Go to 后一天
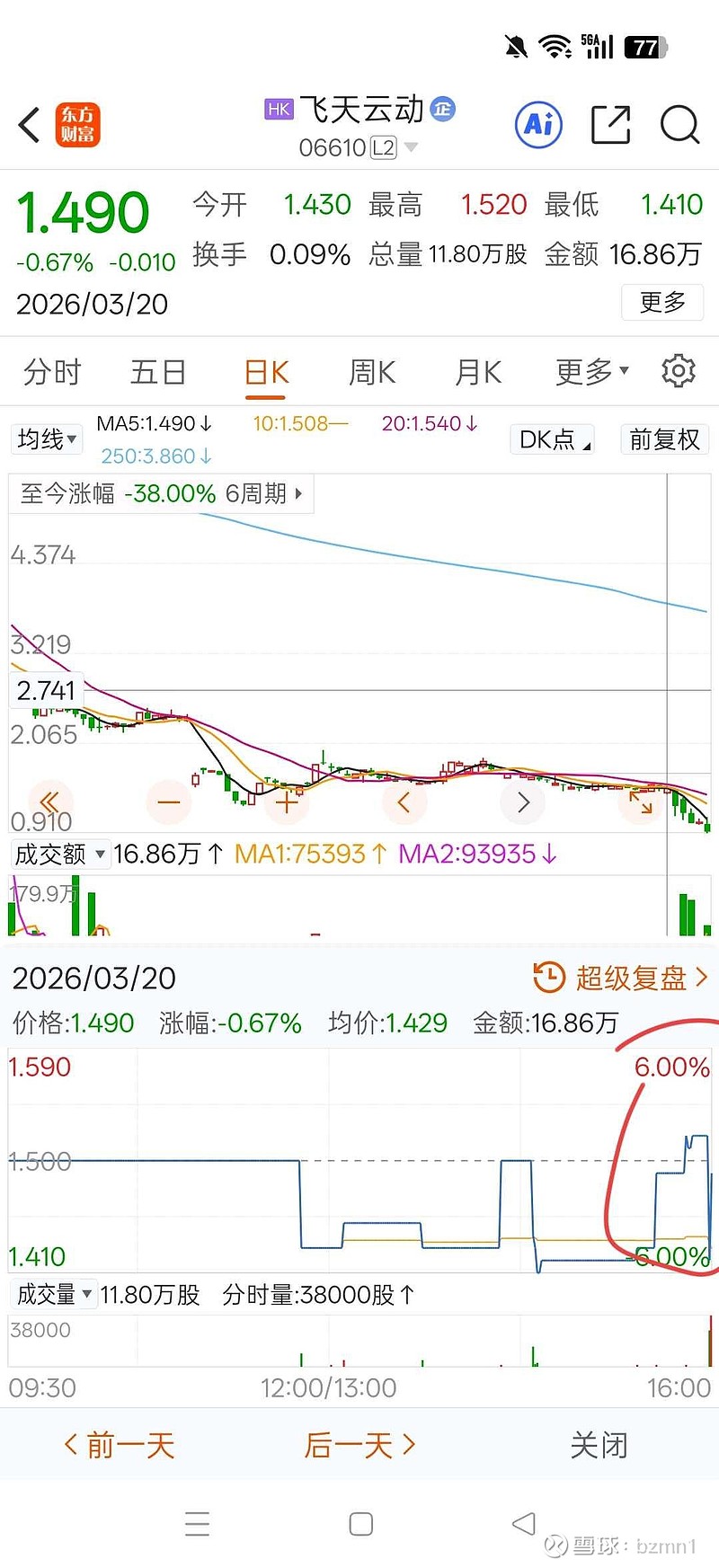 pyautogui.click(x=359, y=1446)
